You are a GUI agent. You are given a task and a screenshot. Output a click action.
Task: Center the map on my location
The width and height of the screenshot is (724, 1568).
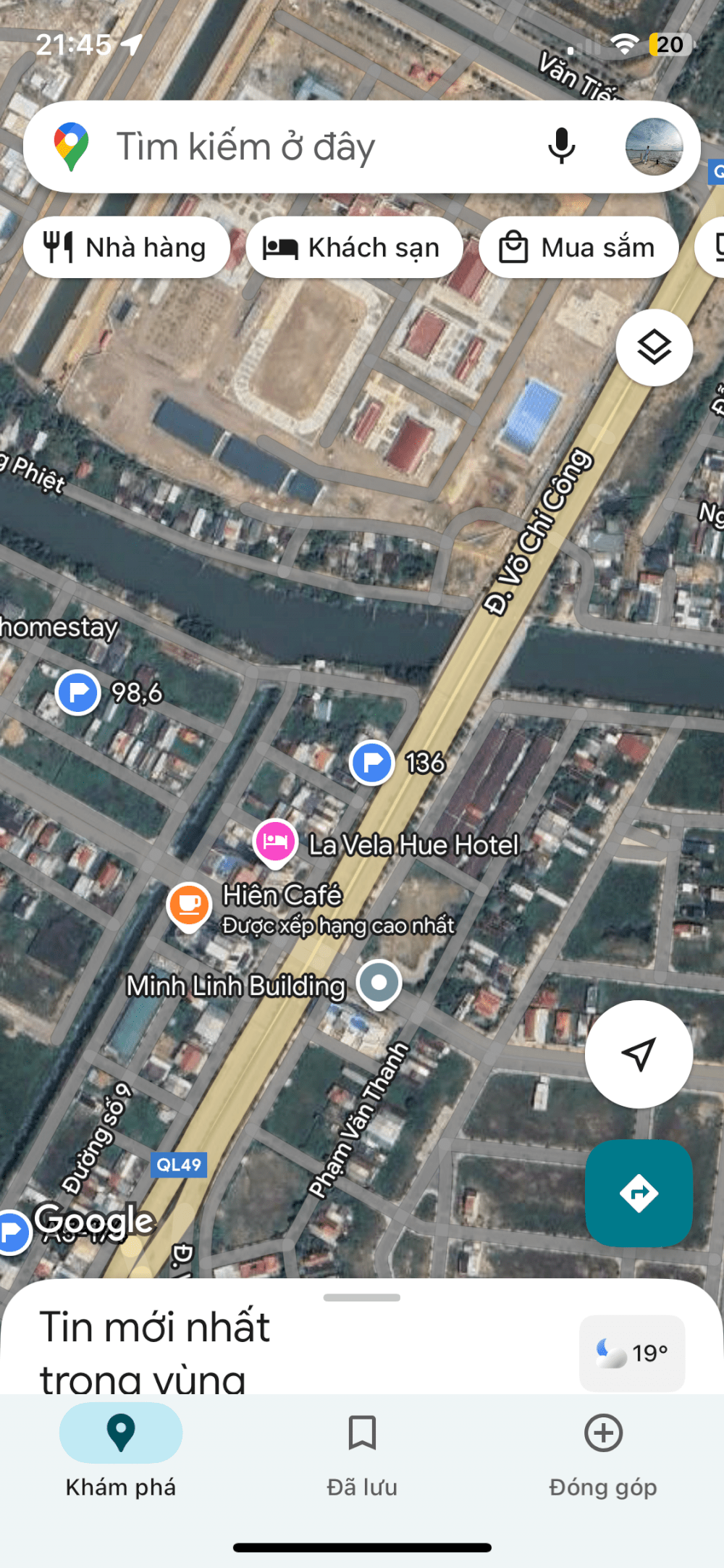tap(639, 1054)
